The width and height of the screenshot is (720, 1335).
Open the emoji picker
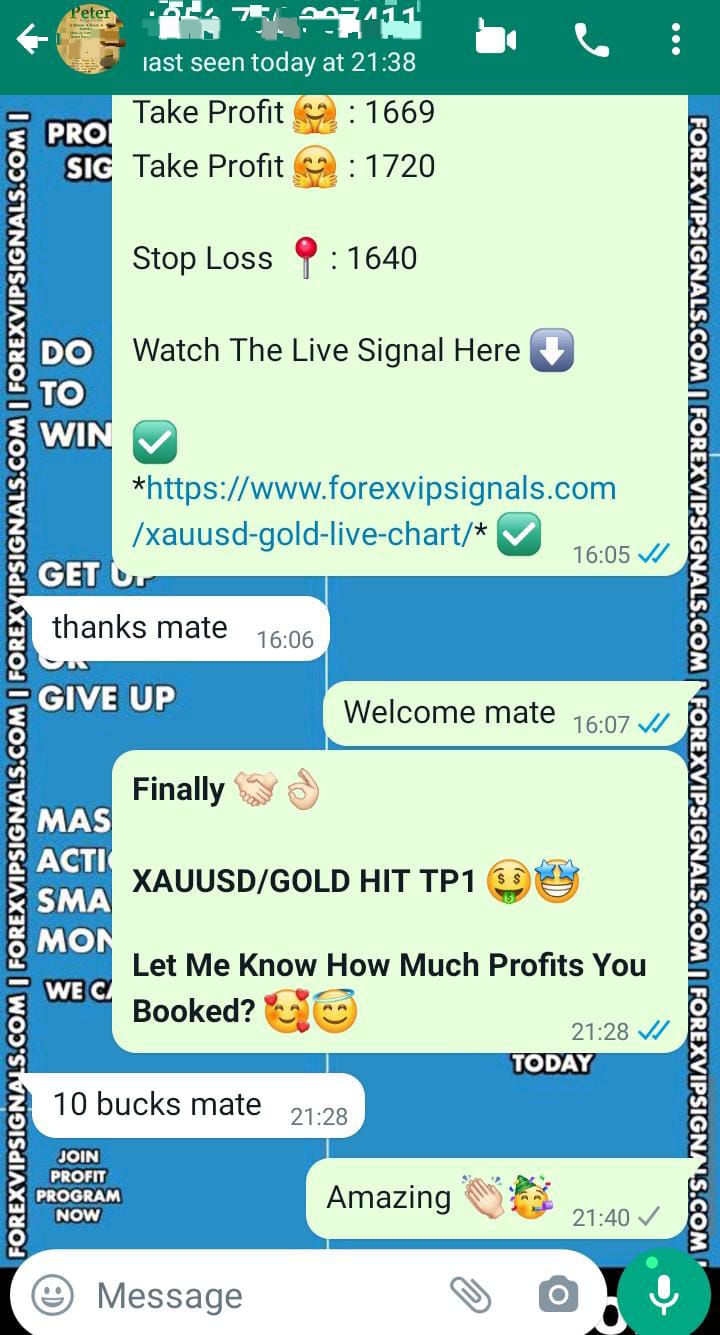(x=53, y=1296)
